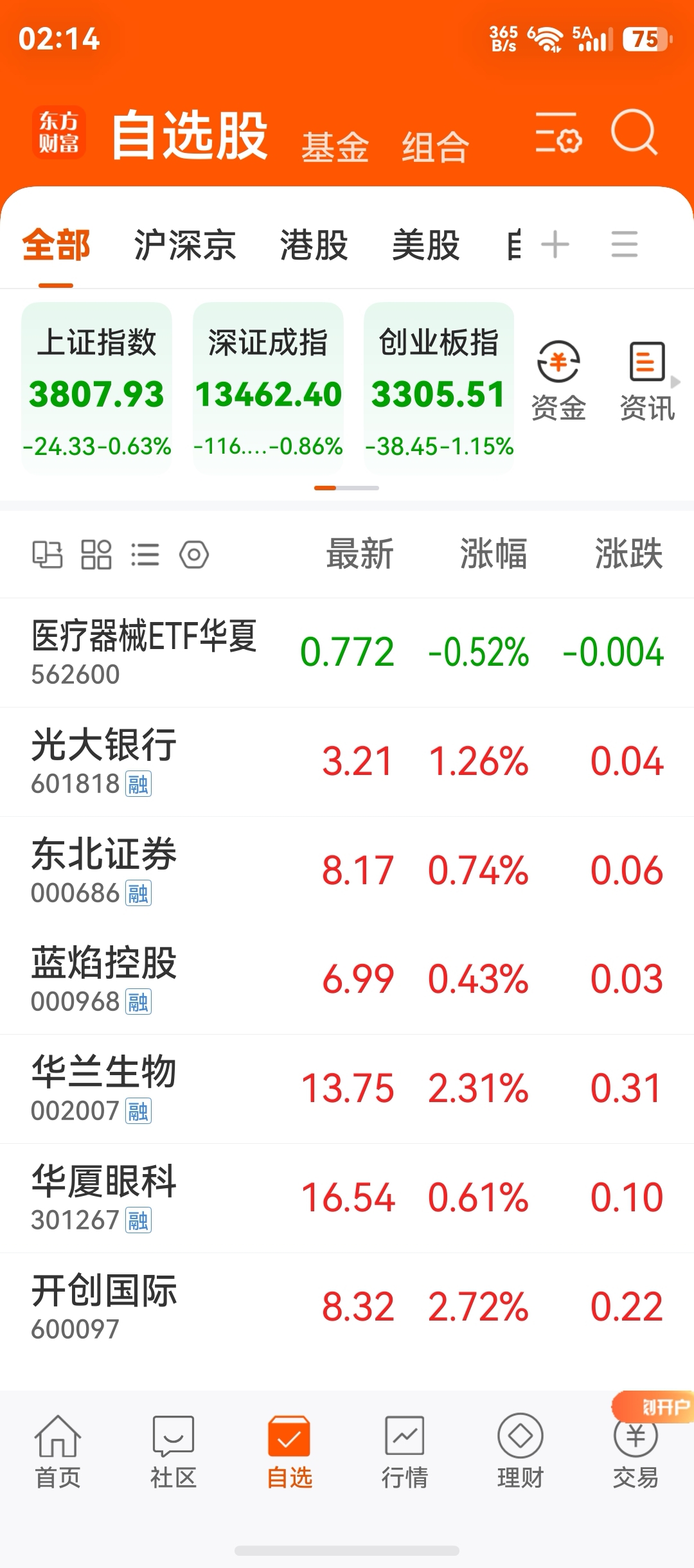
Task: Switch to the 组合 tab
Action: click(x=436, y=147)
